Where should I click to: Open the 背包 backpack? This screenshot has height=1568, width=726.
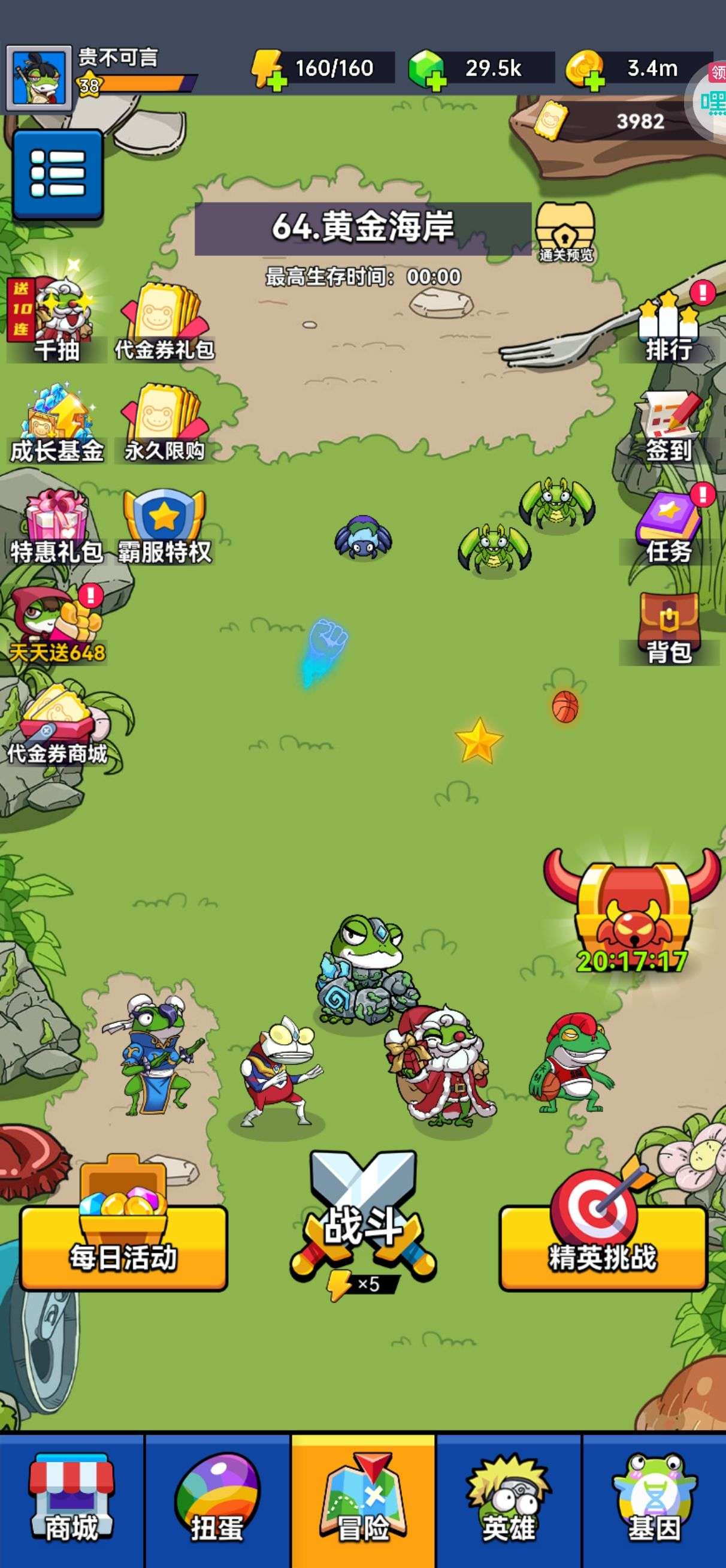[x=669, y=629]
